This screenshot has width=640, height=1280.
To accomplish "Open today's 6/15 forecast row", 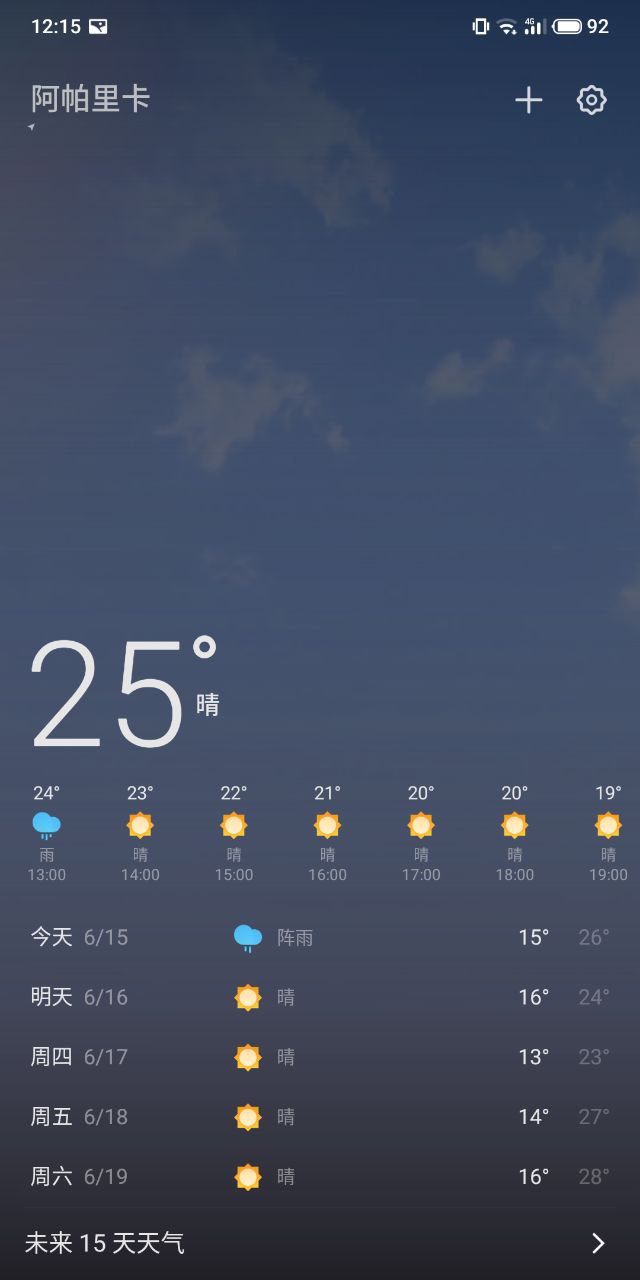I will pos(320,937).
